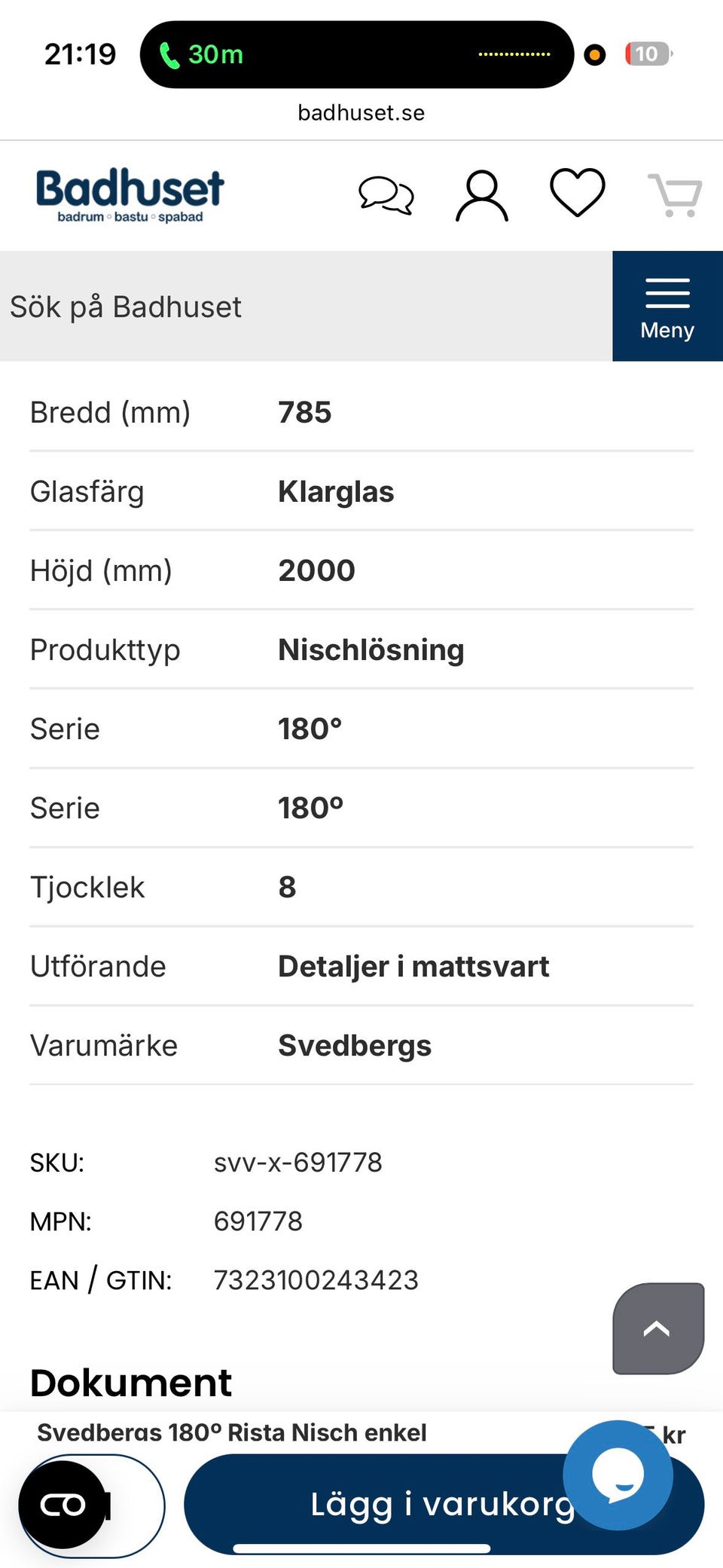The width and height of the screenshot is (723, 1568).
Task: Open the wishlist heart icon
Action: pyautogui.click(x=577, y=194)
